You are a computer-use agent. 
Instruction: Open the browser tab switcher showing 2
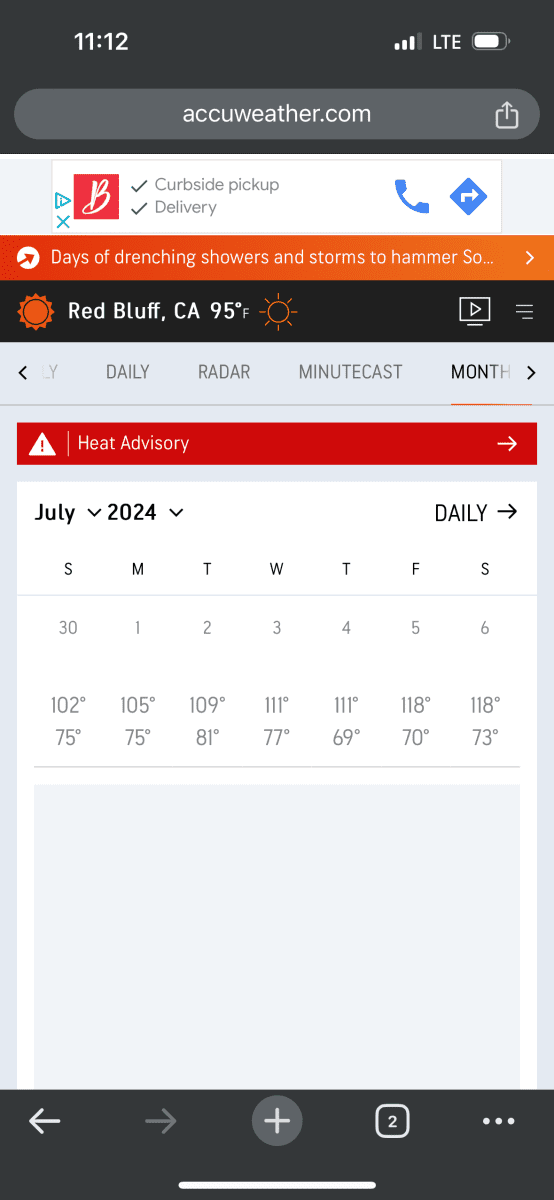tap(392, 1122)
